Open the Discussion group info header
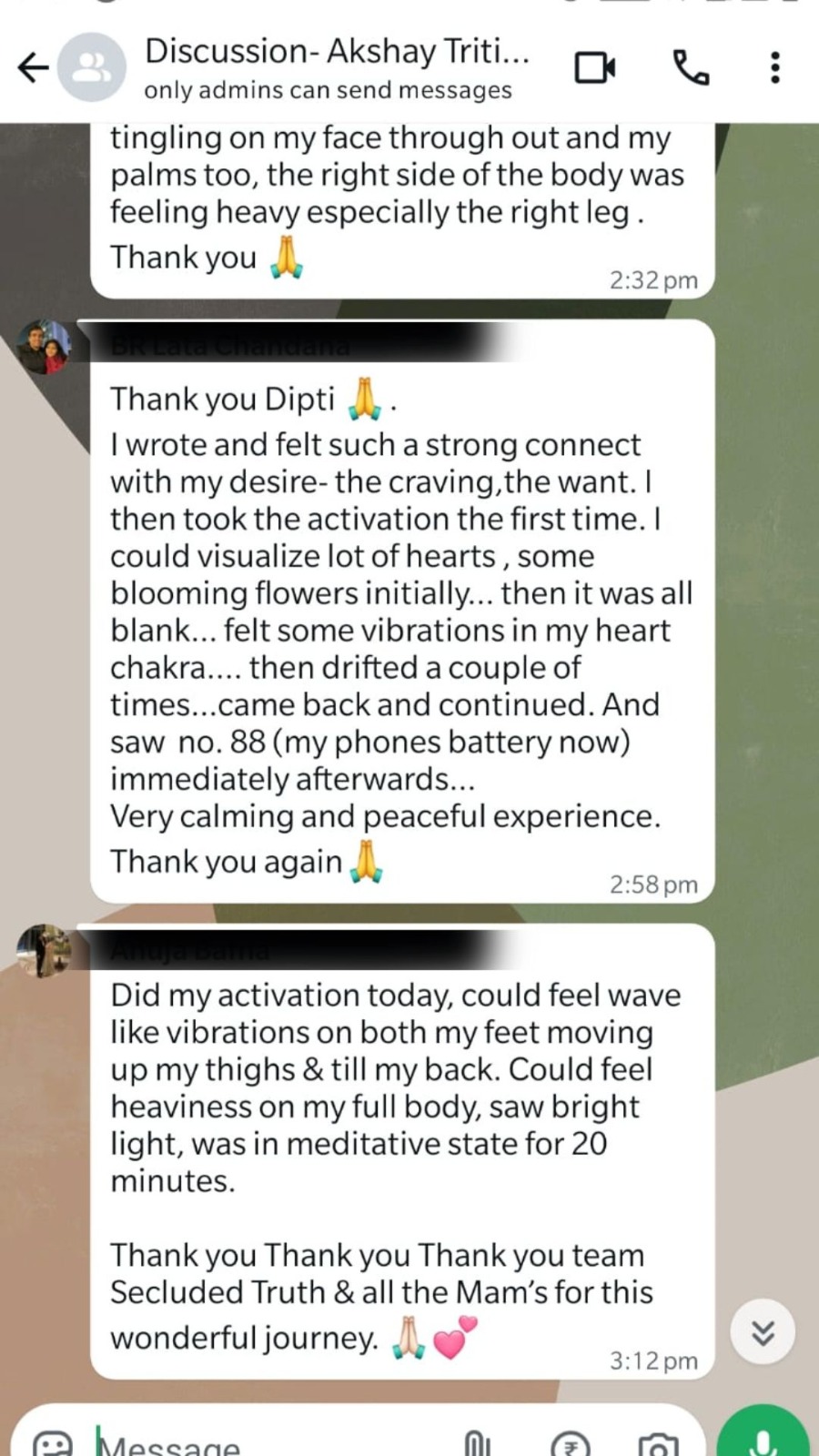The height and width of the screenshot is (1456, 819). click(337, 67)
